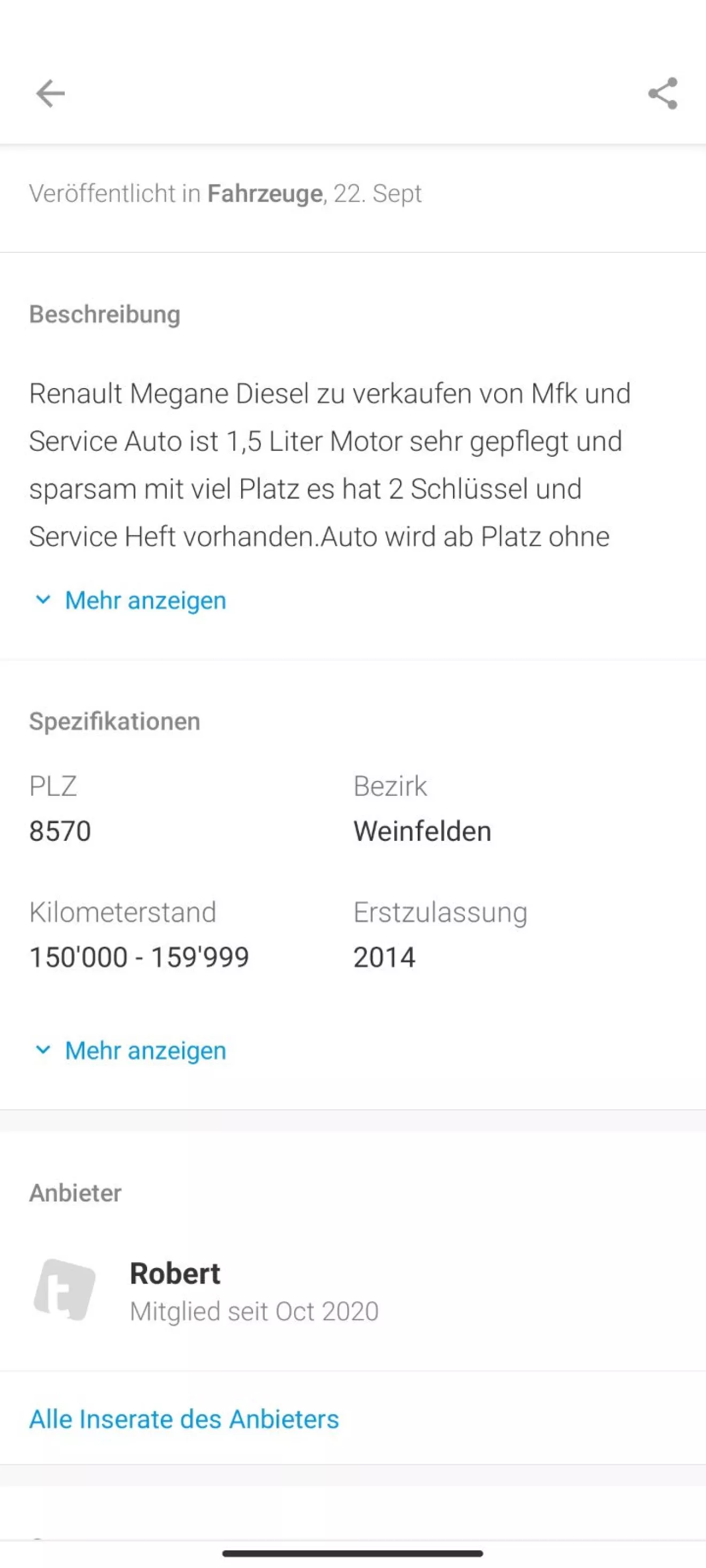Open seller Robert's profile

tap(204, 1291)
